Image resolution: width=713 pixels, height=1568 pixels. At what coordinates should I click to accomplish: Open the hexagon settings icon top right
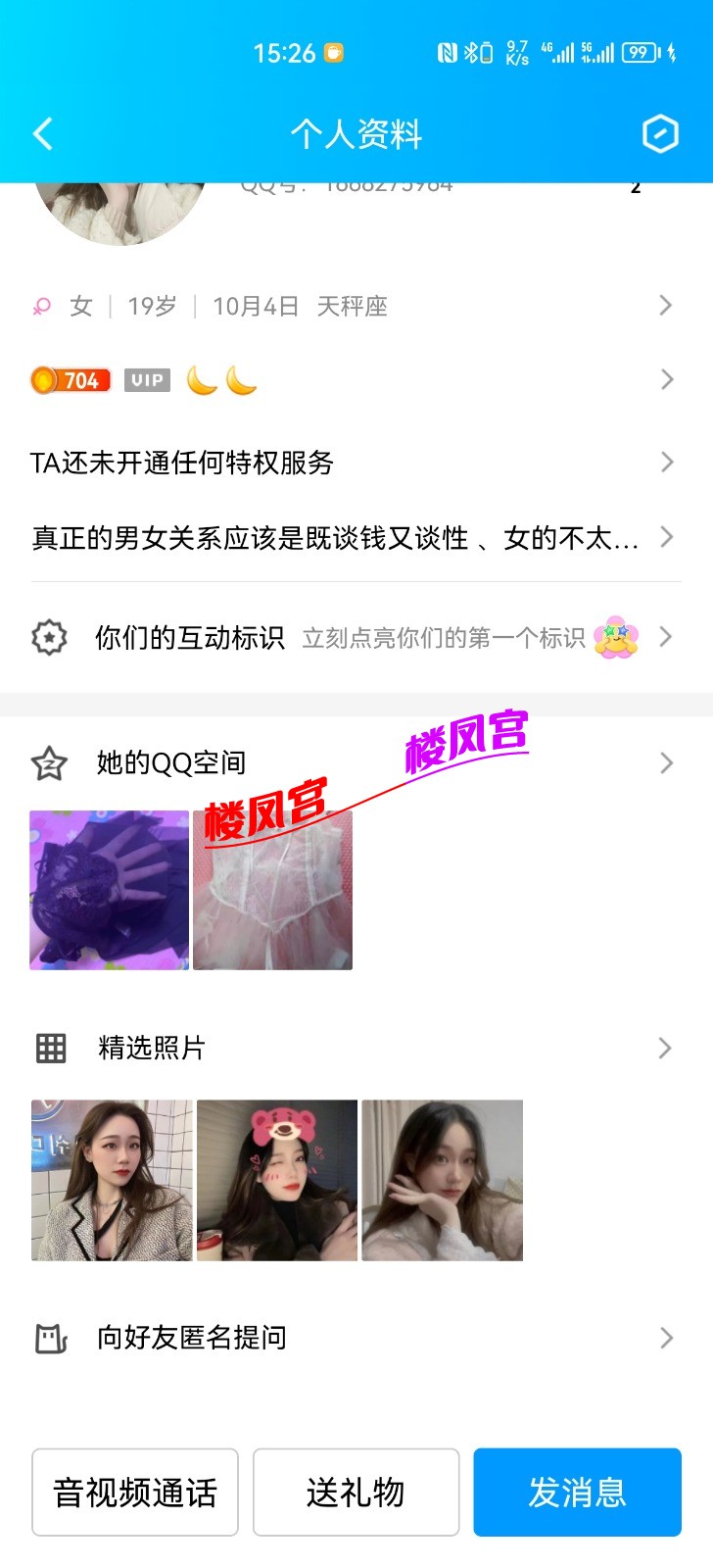click(660, 133)
